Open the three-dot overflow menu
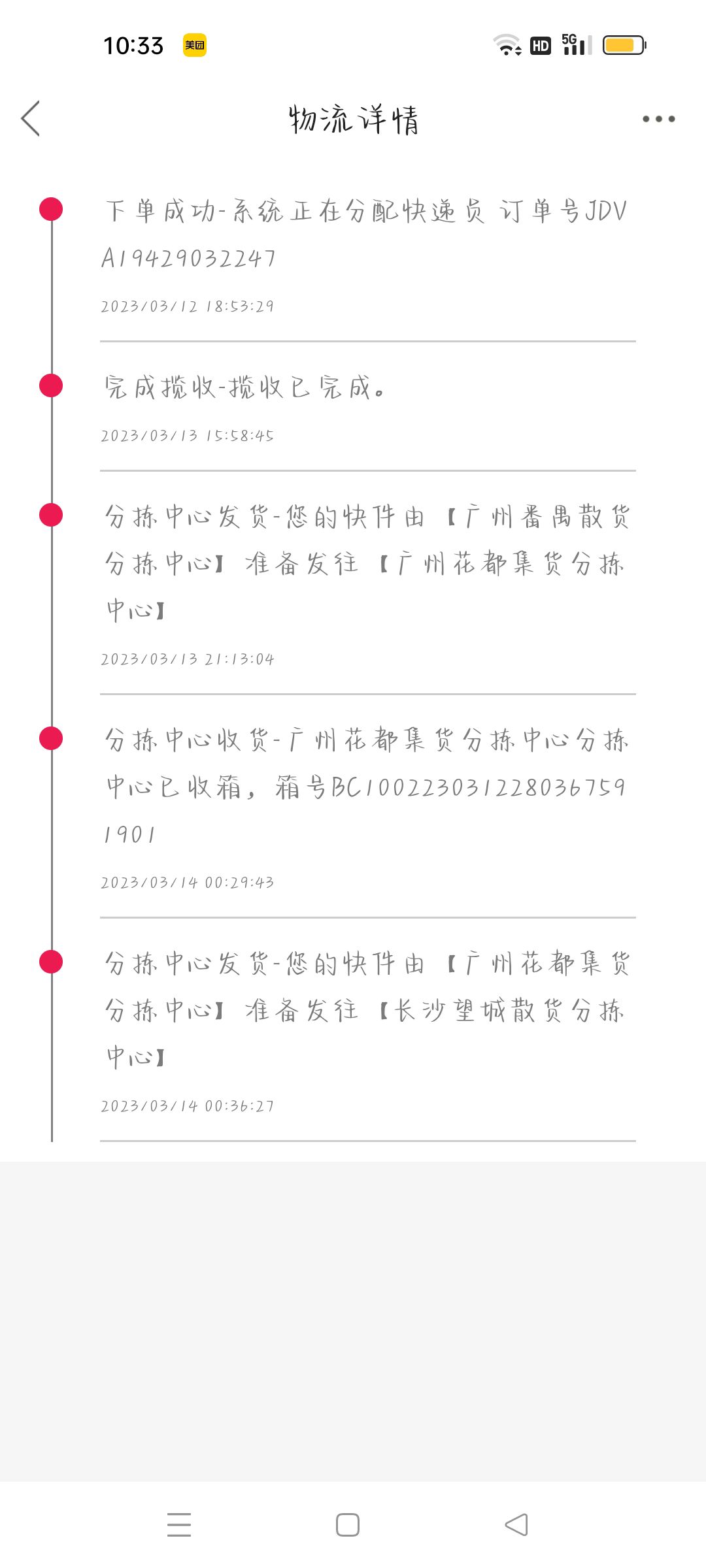 658,119
